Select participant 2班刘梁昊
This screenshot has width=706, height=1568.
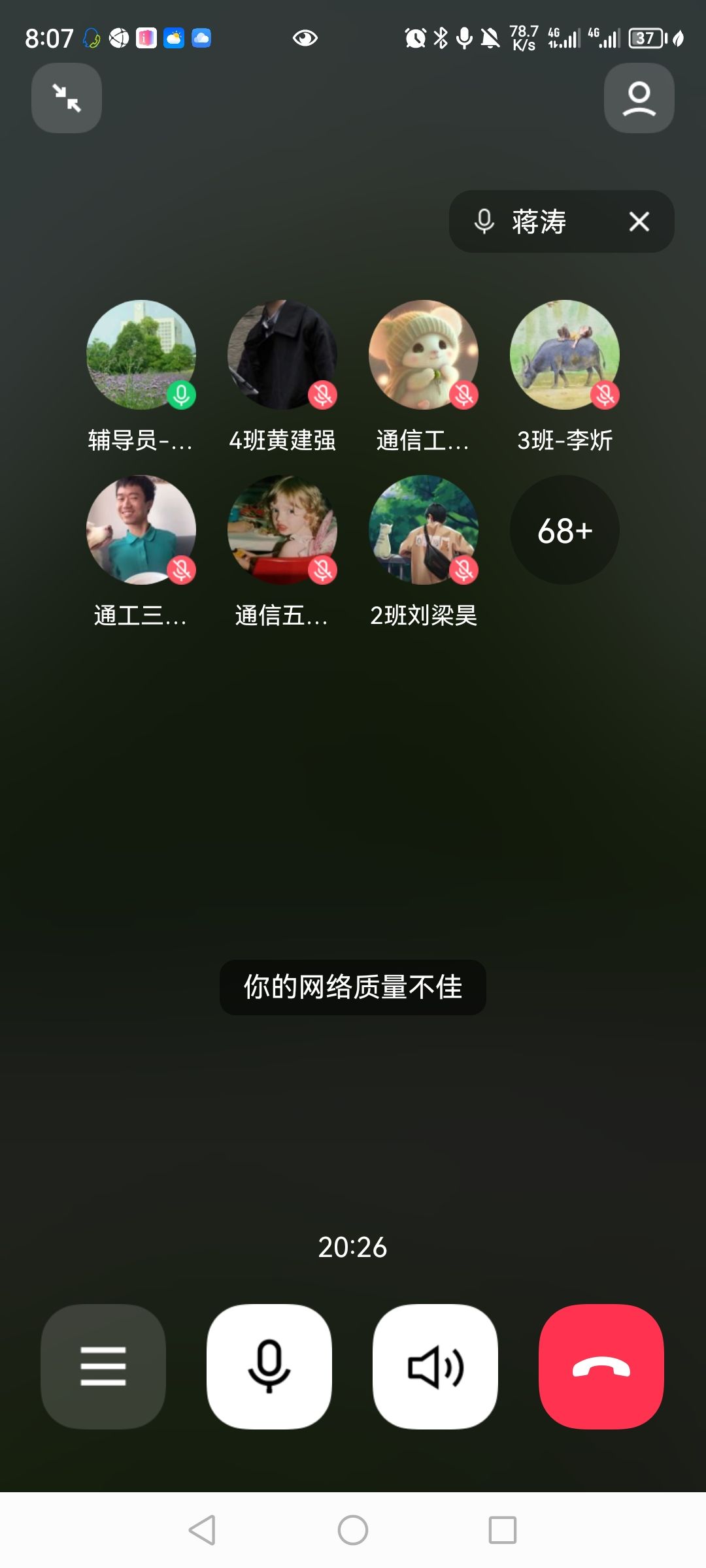424,530
